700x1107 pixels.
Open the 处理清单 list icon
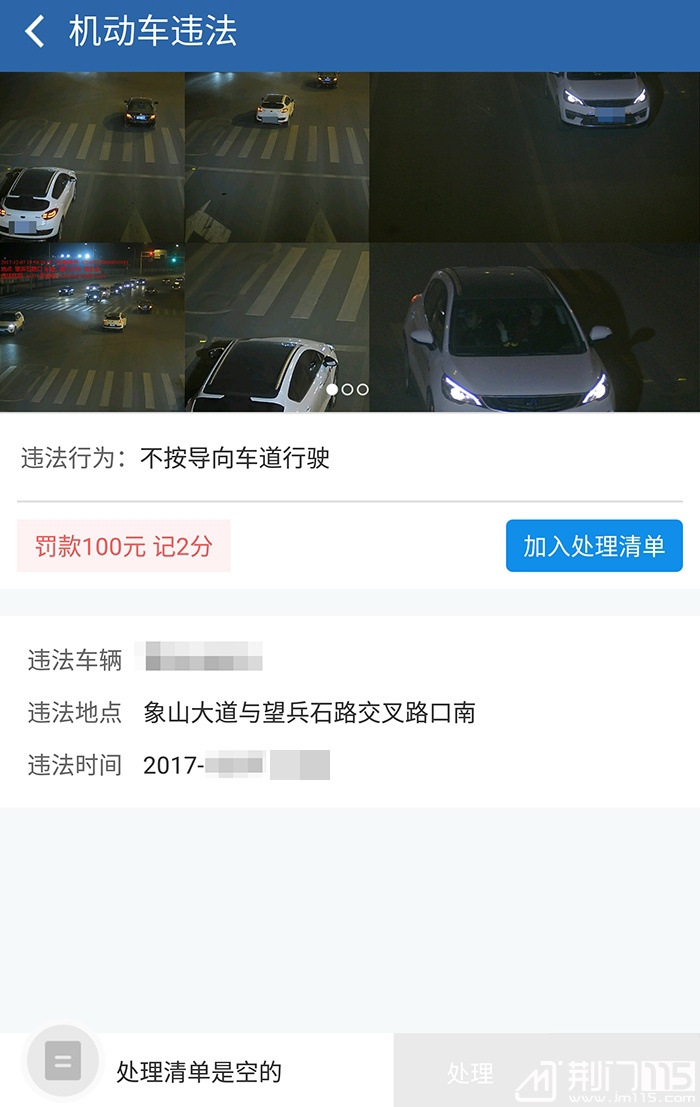click(x=63, y=1061)
